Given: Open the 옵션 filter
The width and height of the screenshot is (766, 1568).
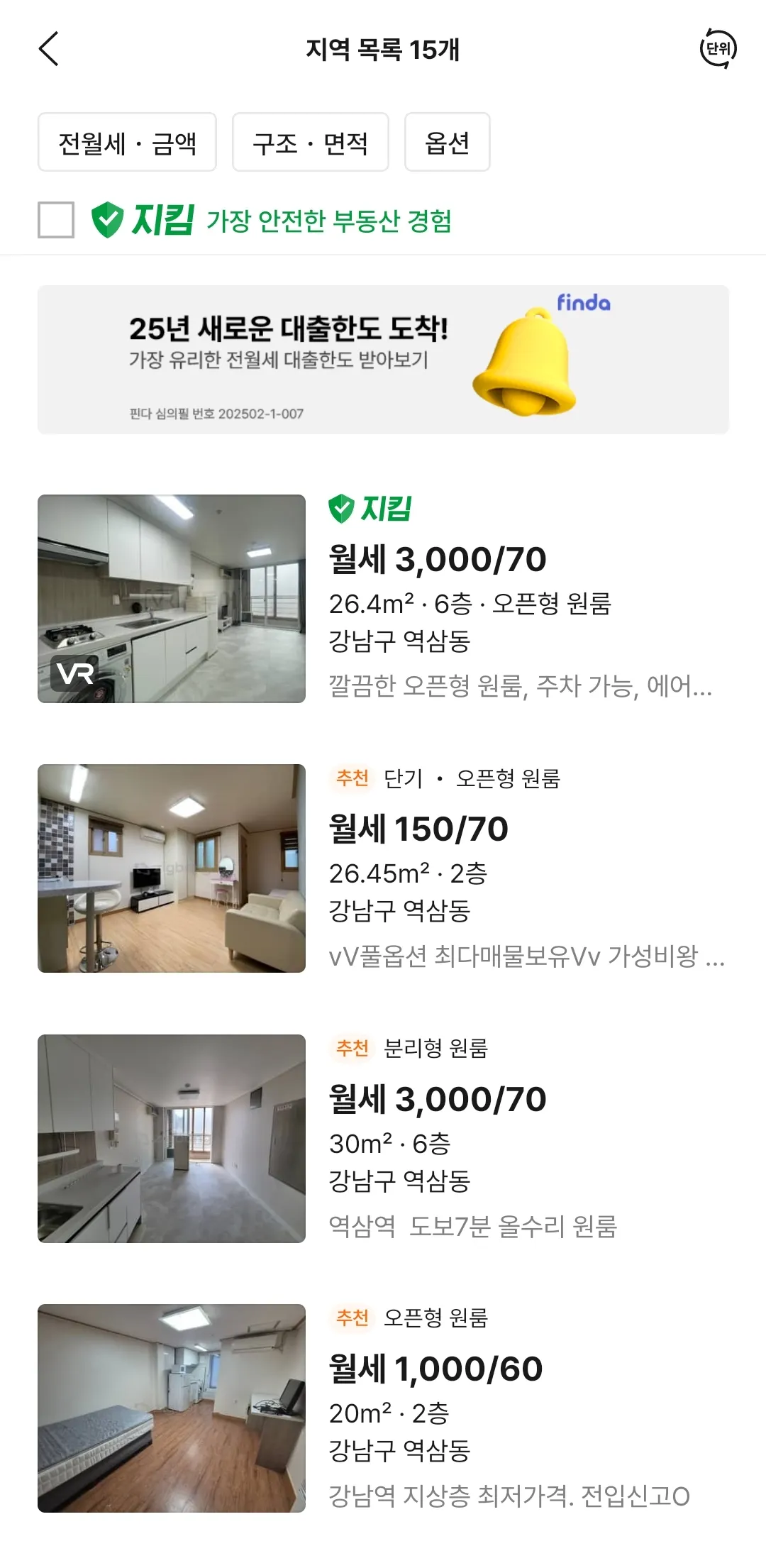Looking at the screenshot, I should [447, 143].
